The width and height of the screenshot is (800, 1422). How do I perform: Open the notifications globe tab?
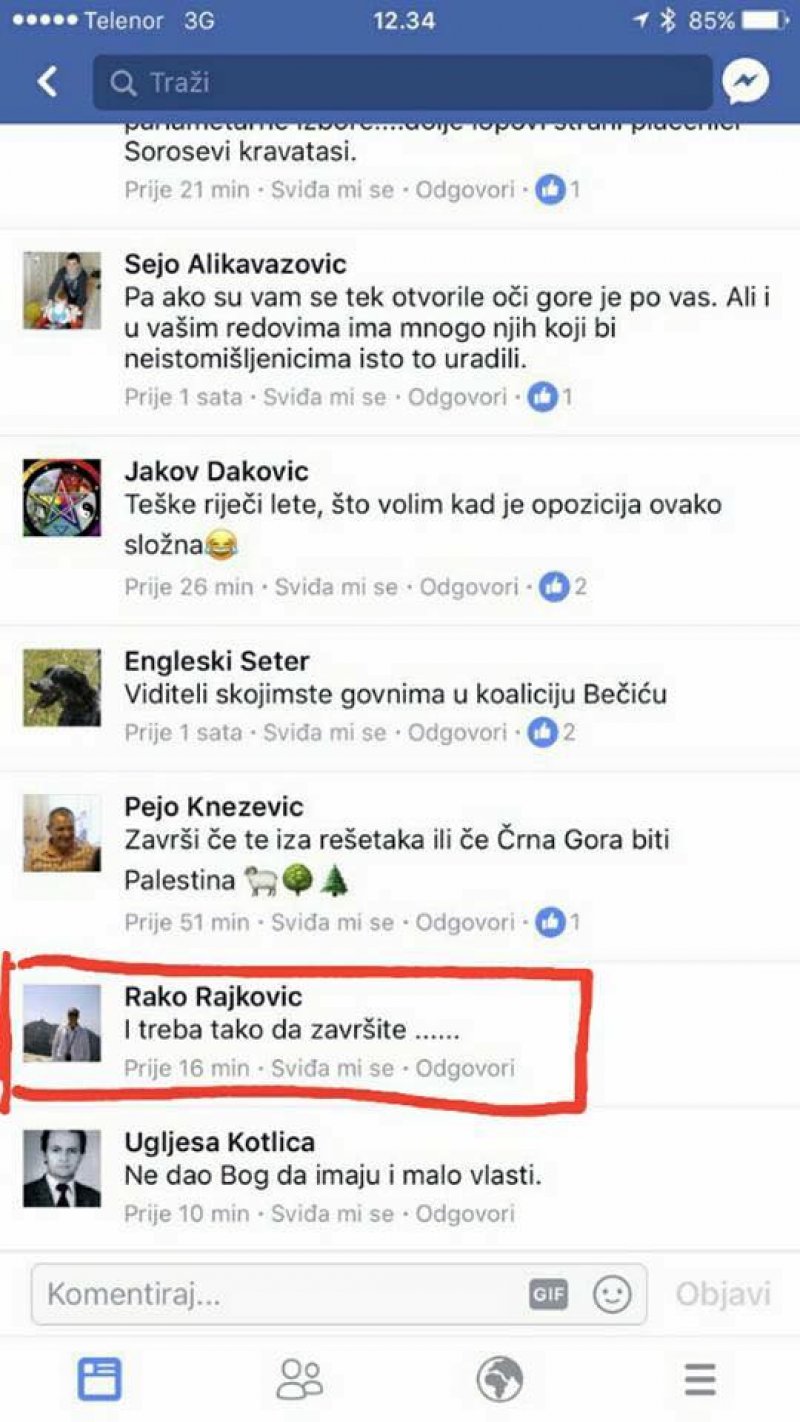tap(500, 1380)
